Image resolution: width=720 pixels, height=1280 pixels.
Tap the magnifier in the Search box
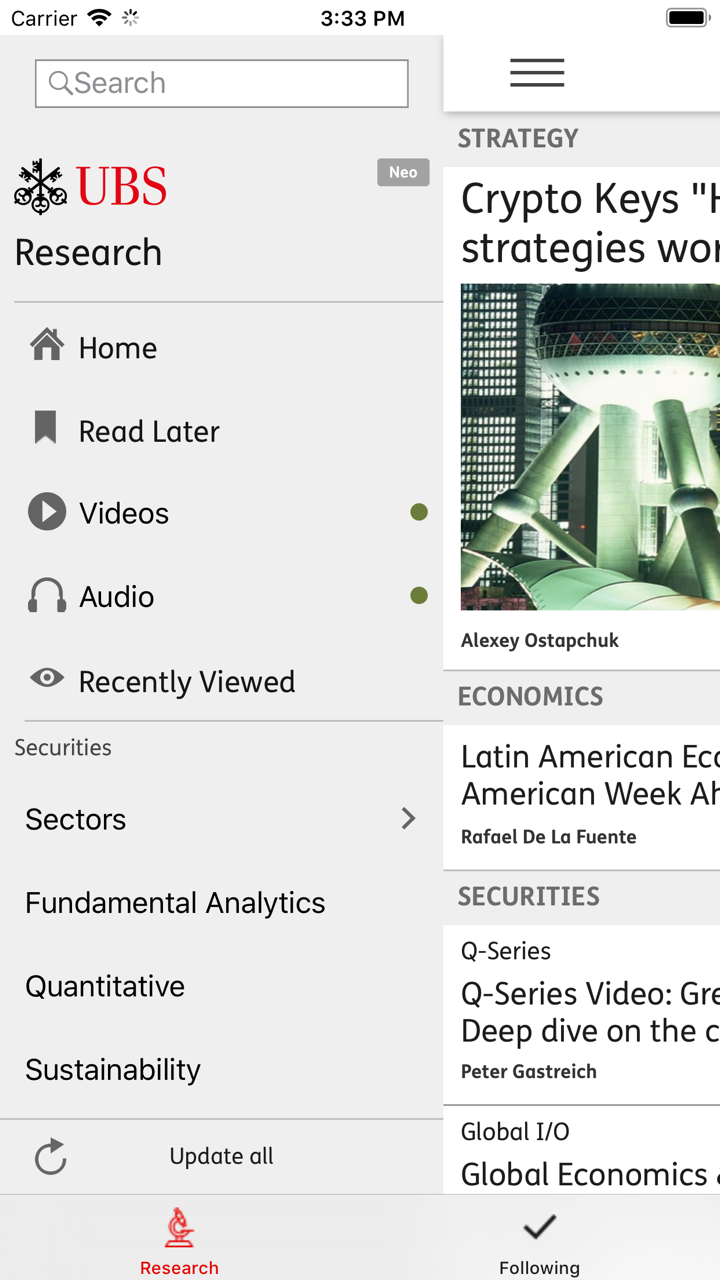pyautogui.click(x=60, y=83)
